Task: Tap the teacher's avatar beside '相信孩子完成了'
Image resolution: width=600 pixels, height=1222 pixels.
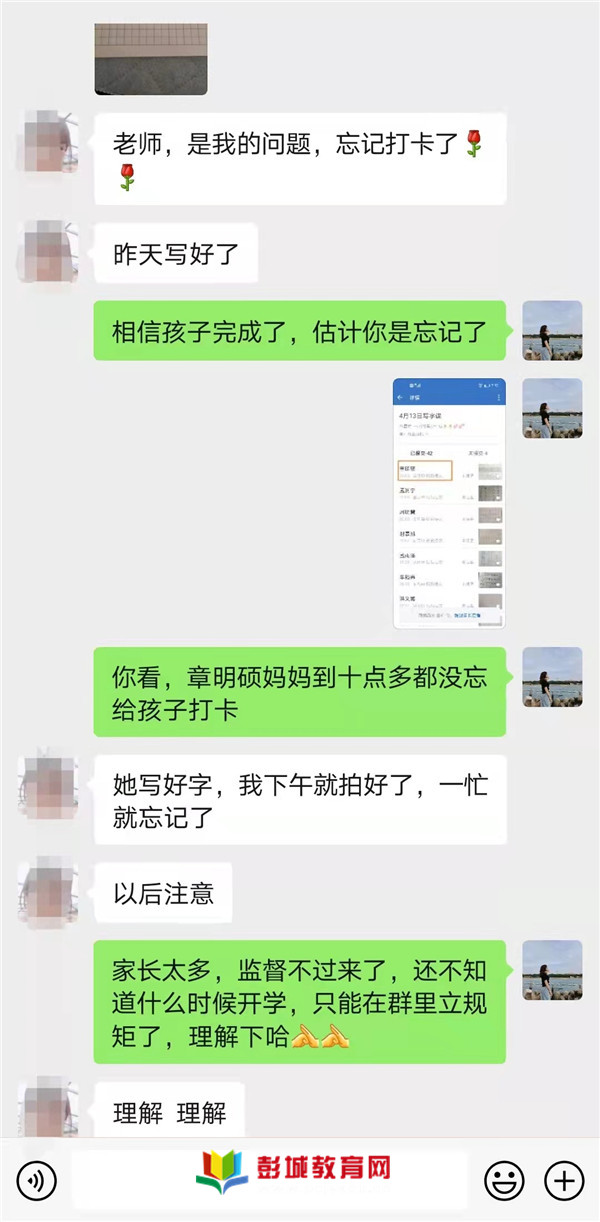Action: point(552,331)
